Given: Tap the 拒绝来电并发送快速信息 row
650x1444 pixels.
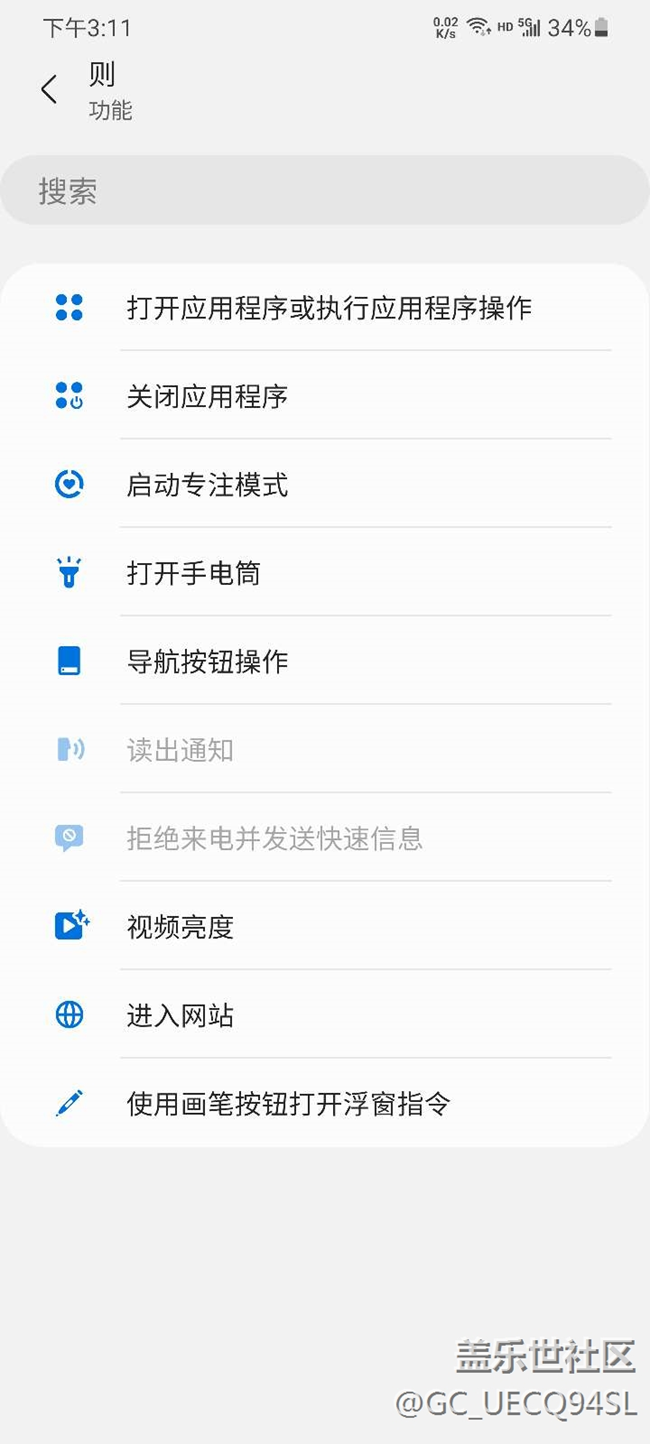Looking at the screenshot, I should tap(325, 837).
